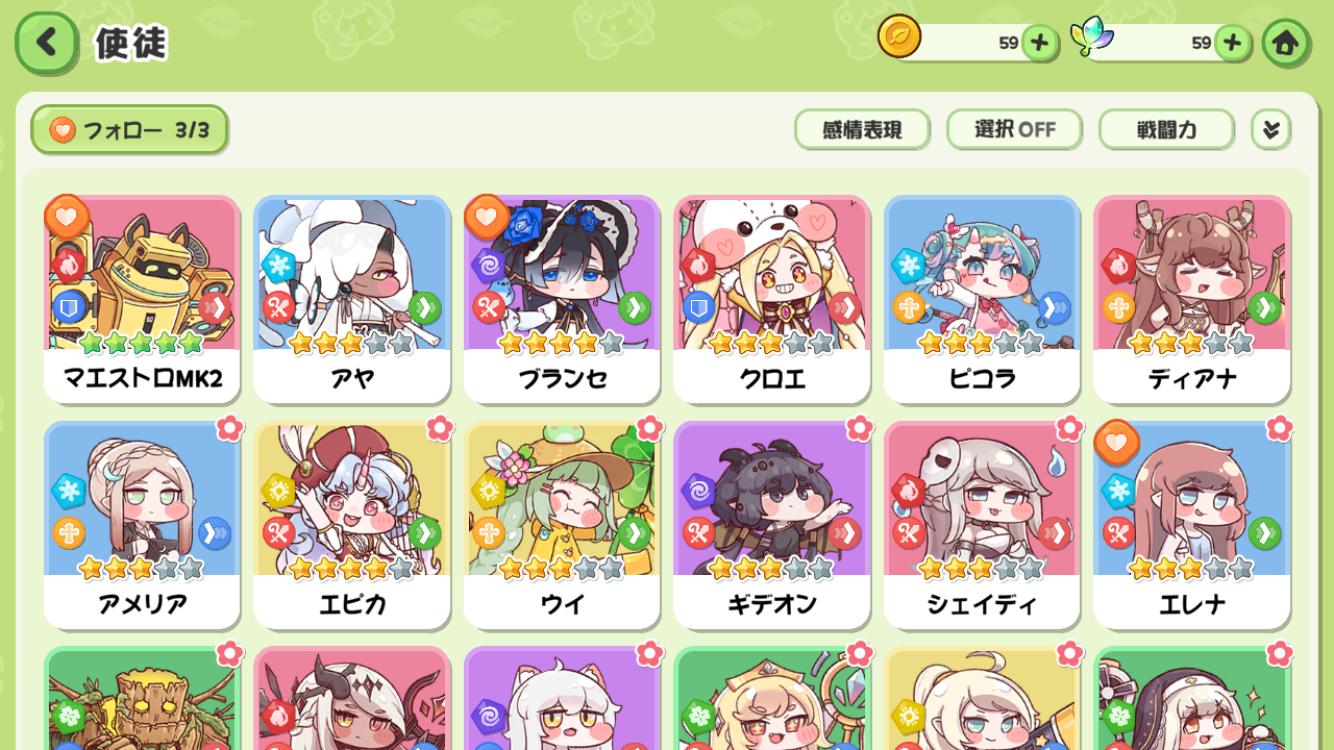Go back from the 使徒 screen
The image size is (1334, 750).
point(46,43)
